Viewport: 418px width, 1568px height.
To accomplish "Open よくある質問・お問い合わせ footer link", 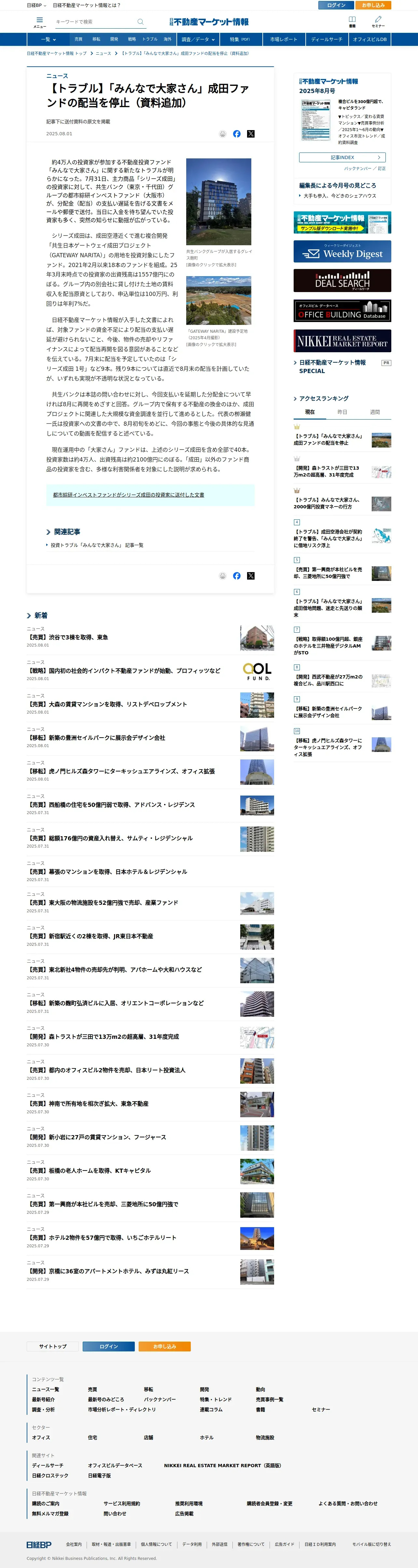I will tap(347, 1504).
